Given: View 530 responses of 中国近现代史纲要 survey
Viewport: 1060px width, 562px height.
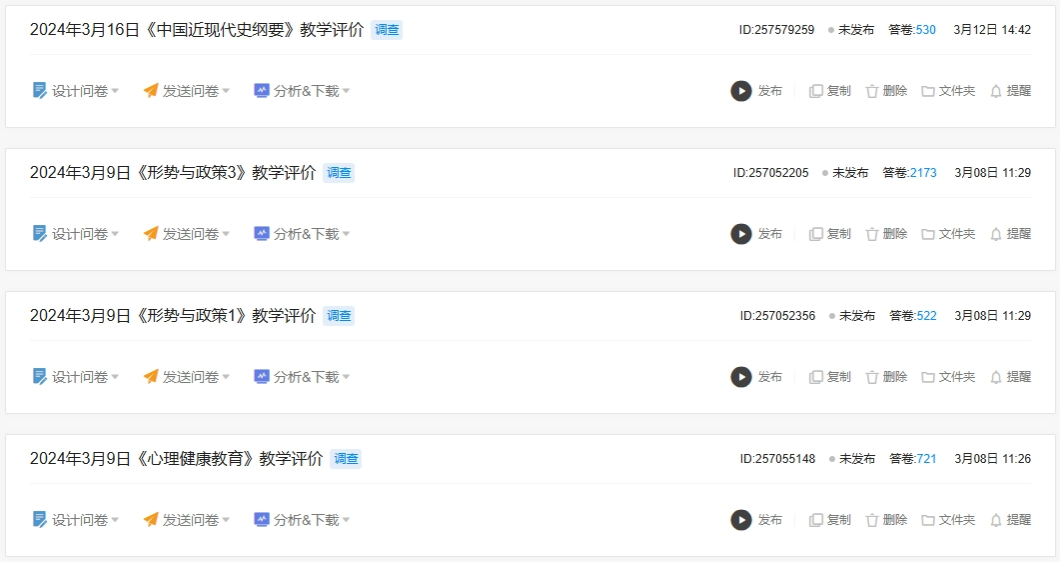Looking at the screenshot, I should click(x=926, y=30).
